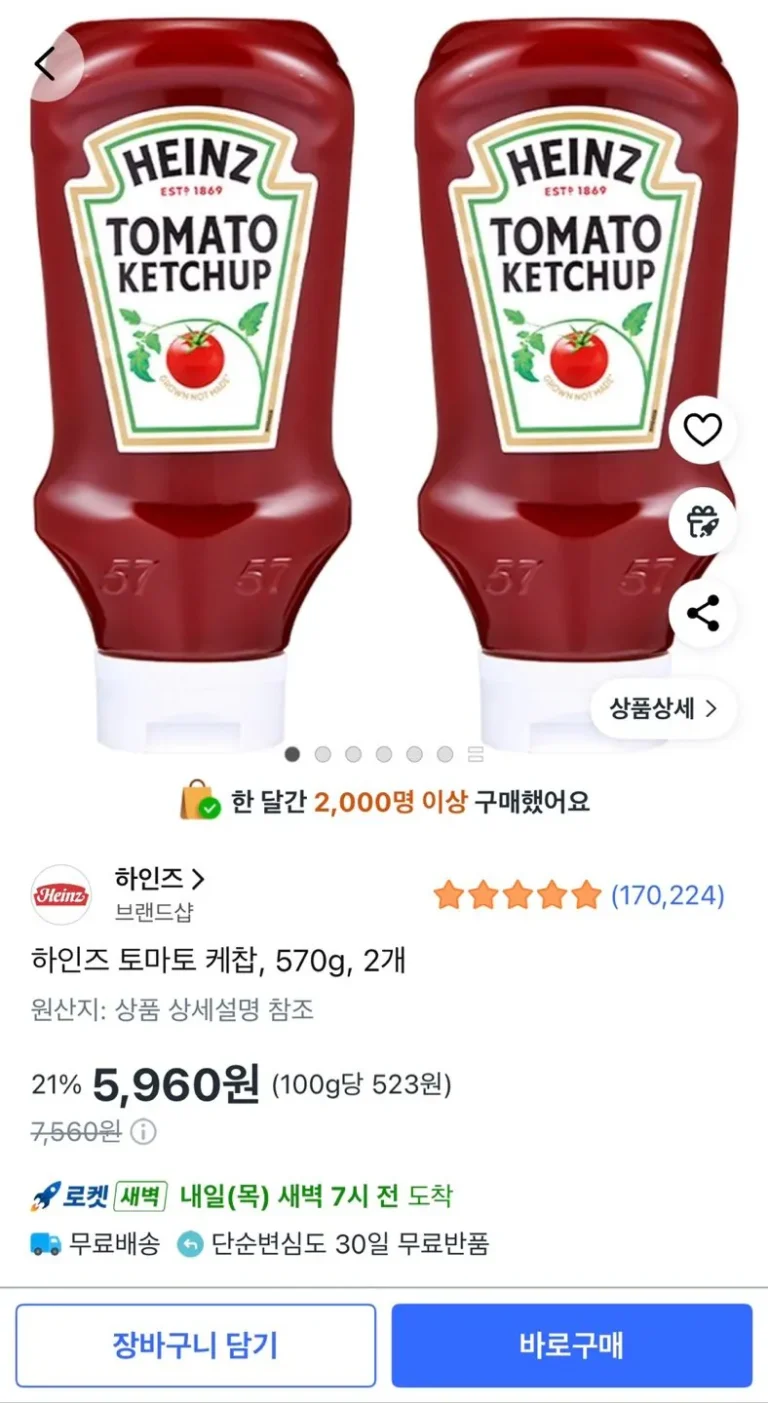Buy now with 바로구매
The height and width of the screenshot is (1403, 768).
click(571, 1345)
